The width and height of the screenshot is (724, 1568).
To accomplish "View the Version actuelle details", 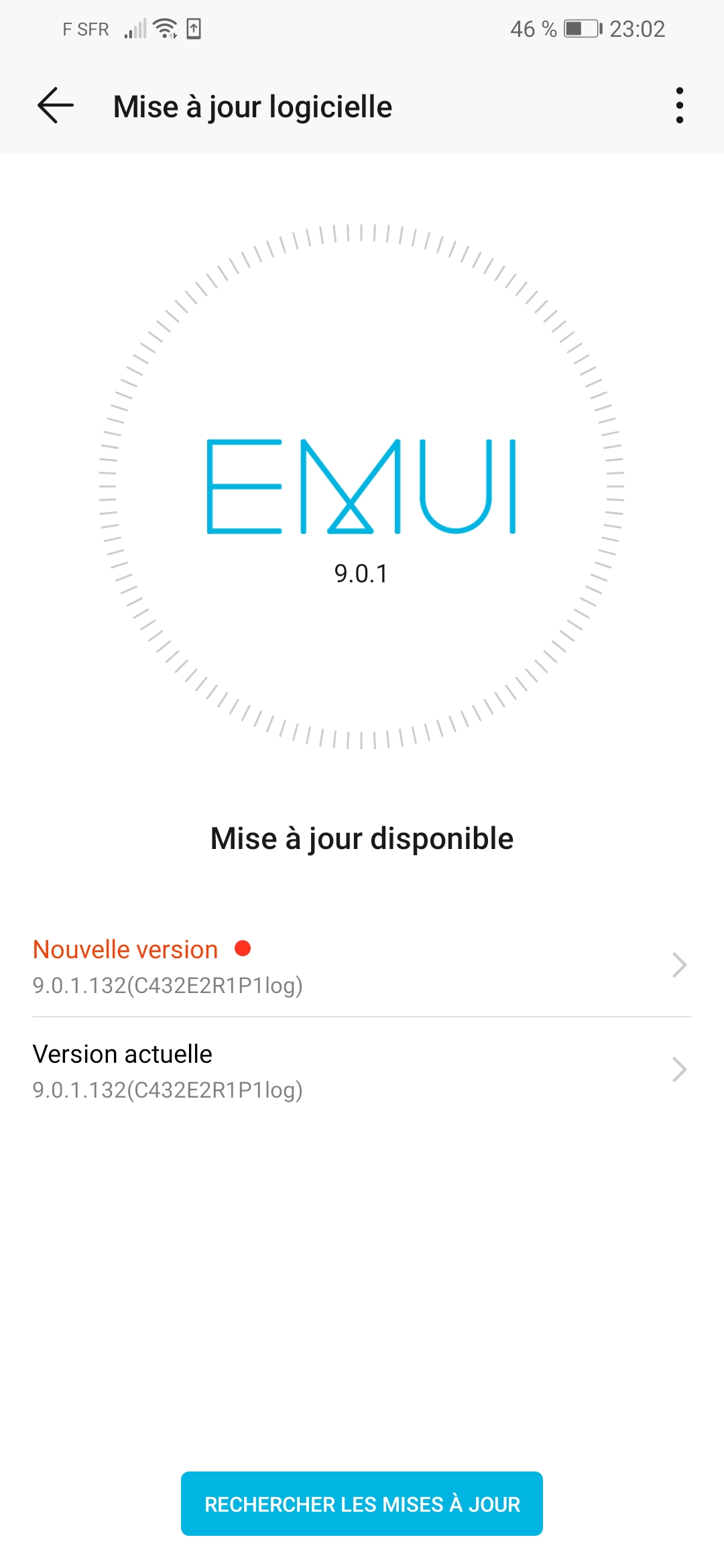I will click(x=362, y=1070).
